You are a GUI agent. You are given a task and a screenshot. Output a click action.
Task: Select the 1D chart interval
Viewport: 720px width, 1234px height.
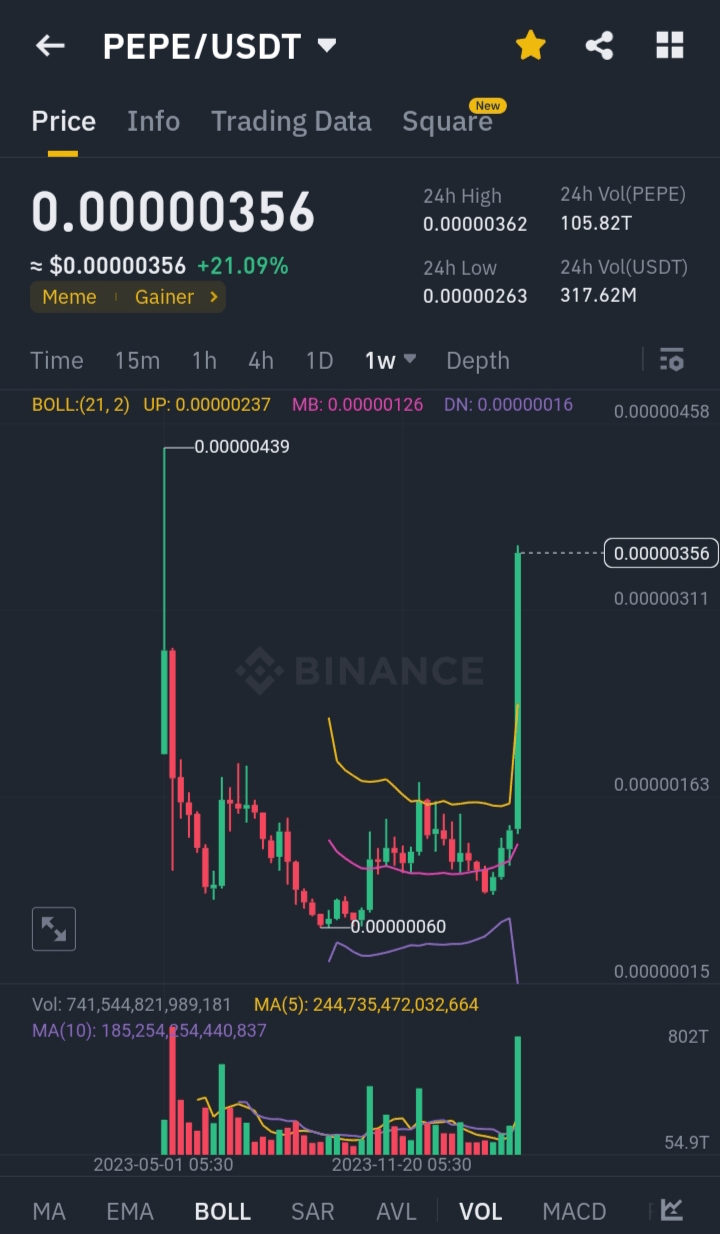pyautogui.click(x=319, y=360)
